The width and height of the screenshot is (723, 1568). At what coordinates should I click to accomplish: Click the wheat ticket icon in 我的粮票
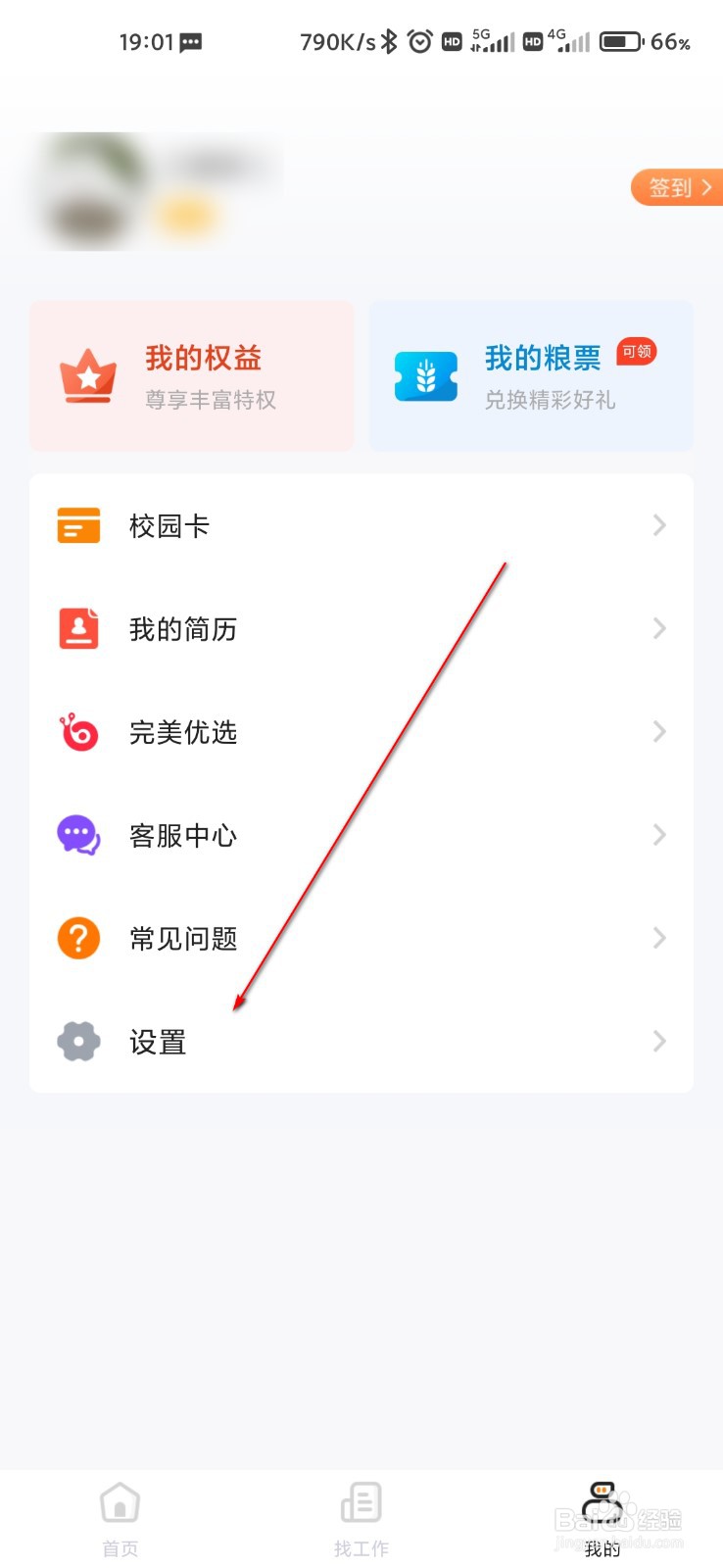point(425,375)
